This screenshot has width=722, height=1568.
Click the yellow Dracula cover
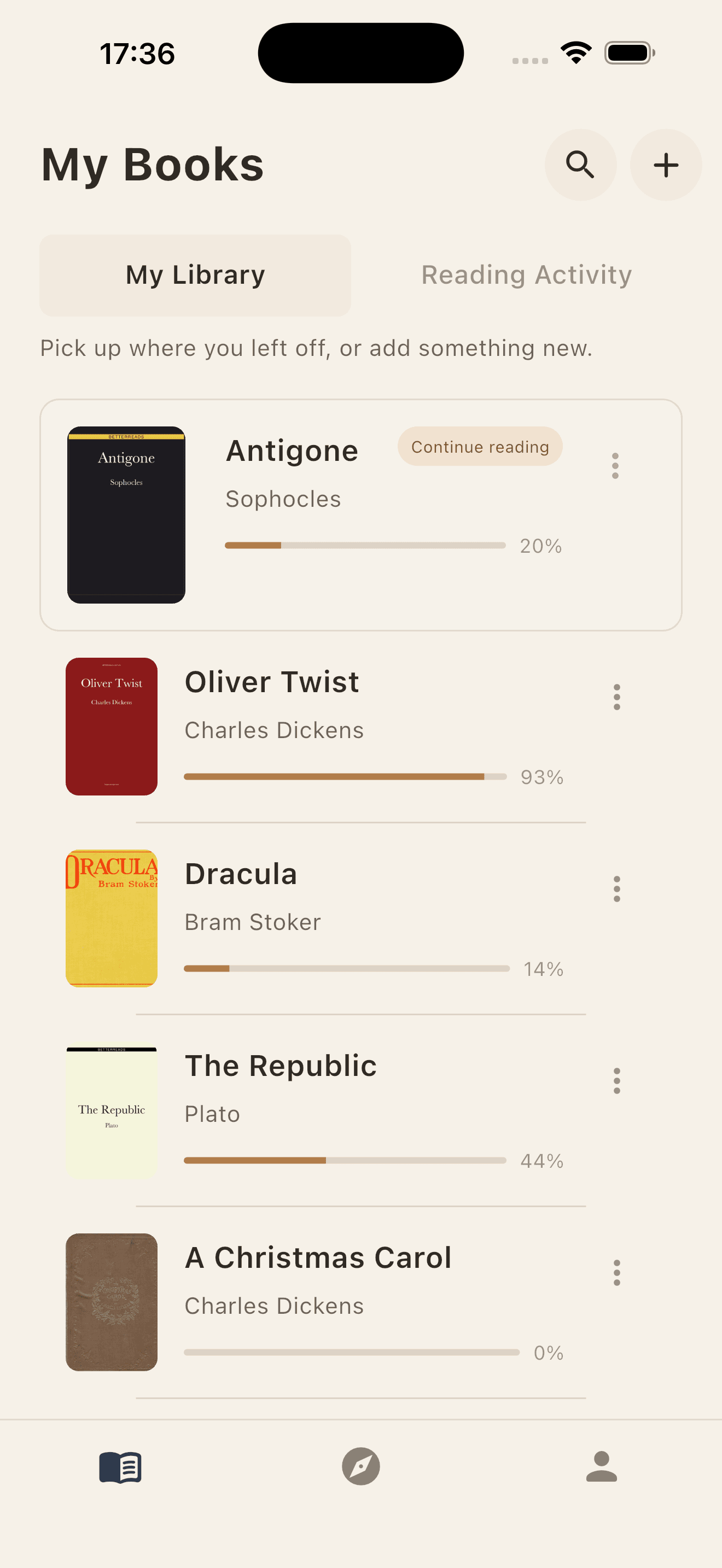(x=112, y=918)
